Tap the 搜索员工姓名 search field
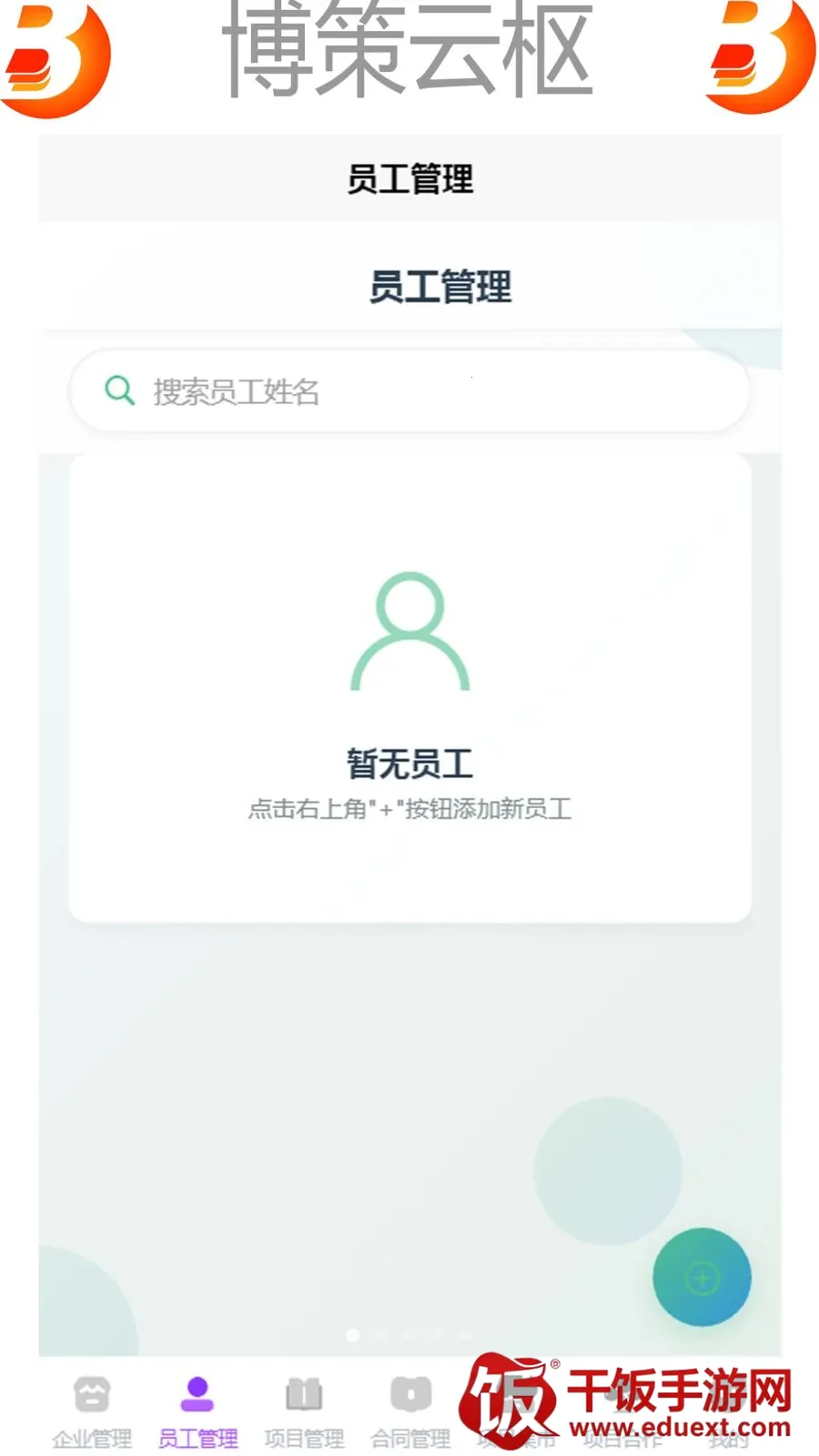 coord(409,391)
